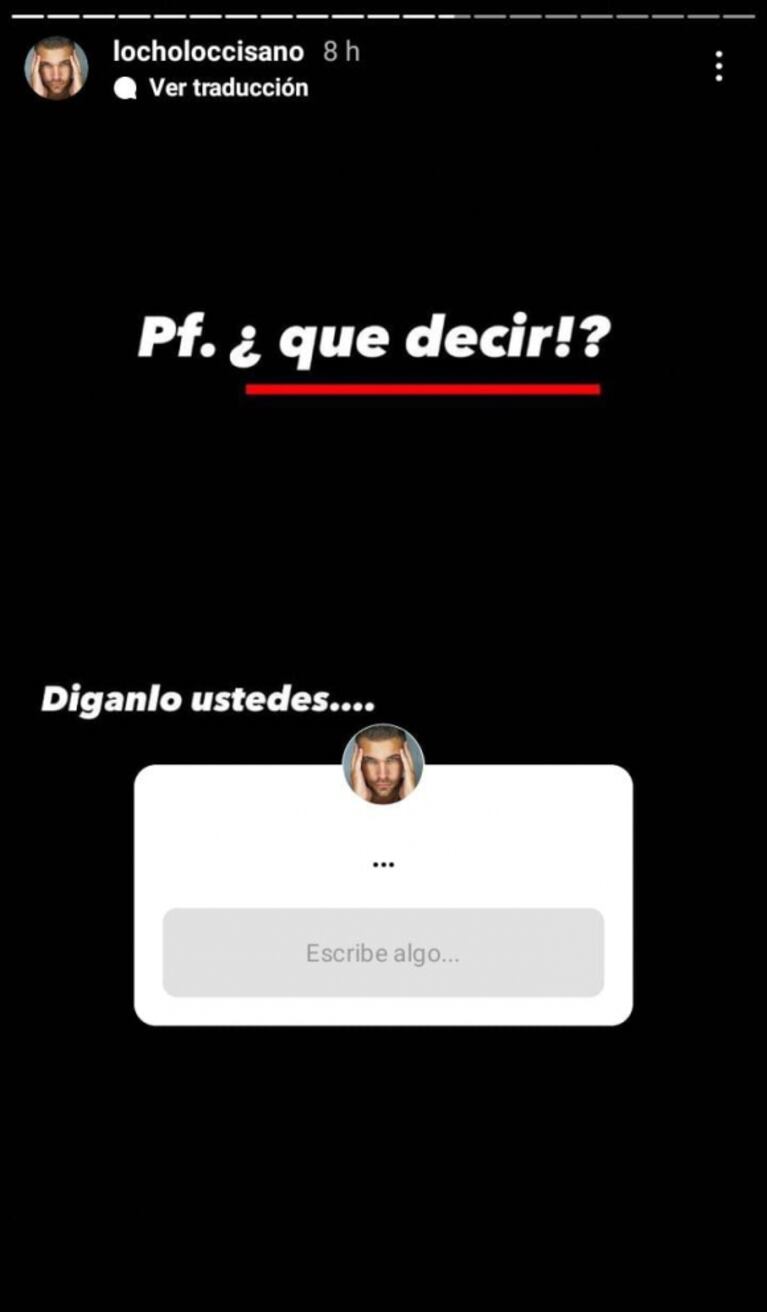
Task: Open locholoccisano's profile picture
Action: [x=56, y=68]
